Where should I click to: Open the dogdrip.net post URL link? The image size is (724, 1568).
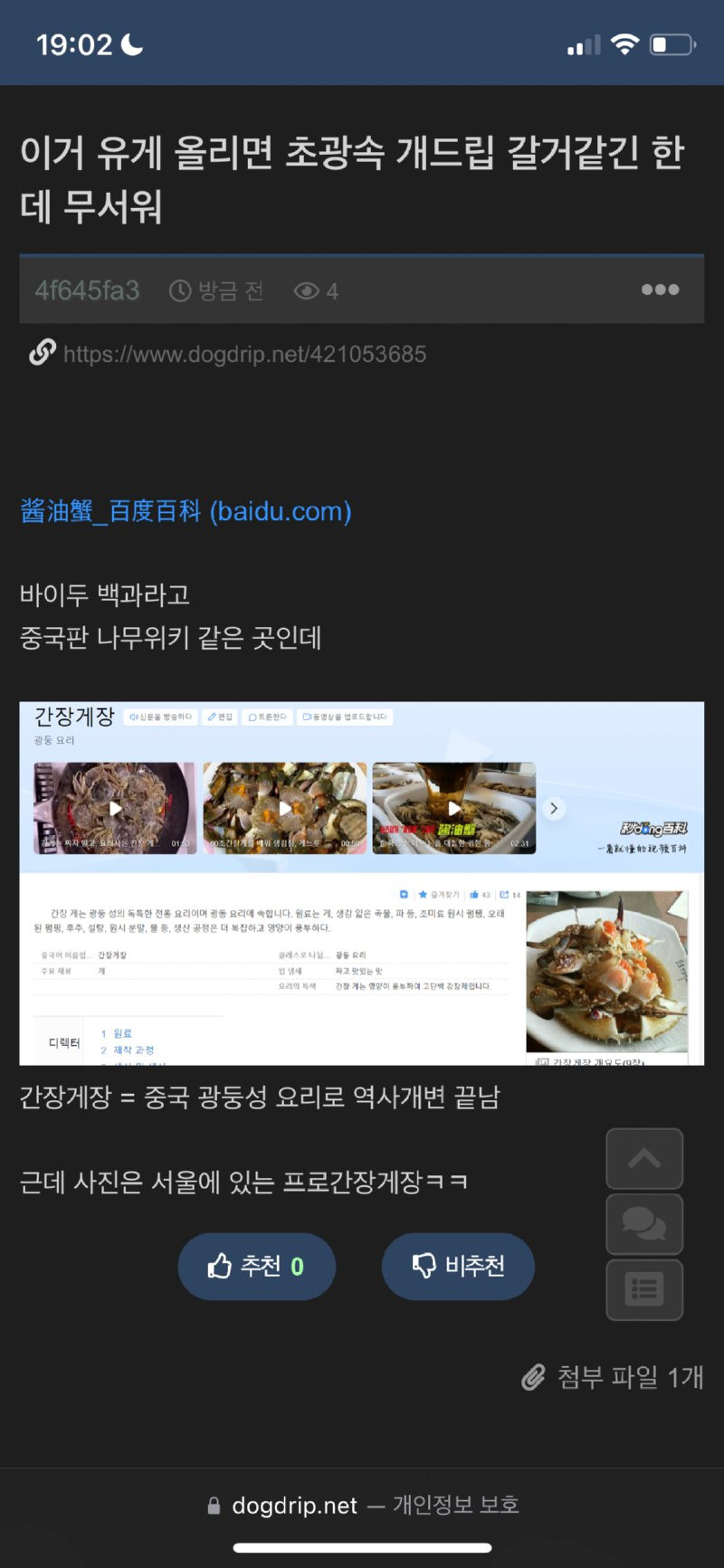point(244,354)
